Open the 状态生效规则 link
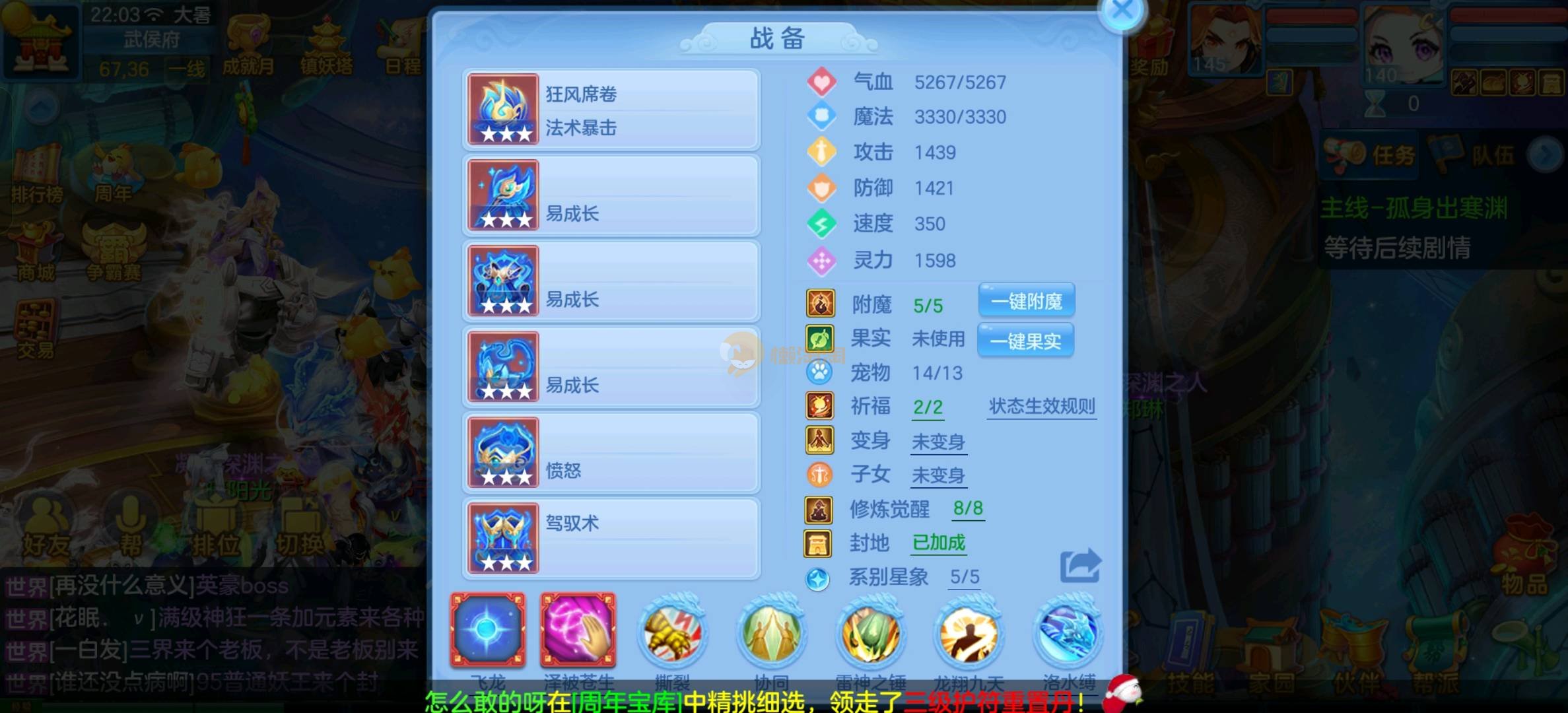Viewport: 1568px width, 713px height. click(1042, 406)
